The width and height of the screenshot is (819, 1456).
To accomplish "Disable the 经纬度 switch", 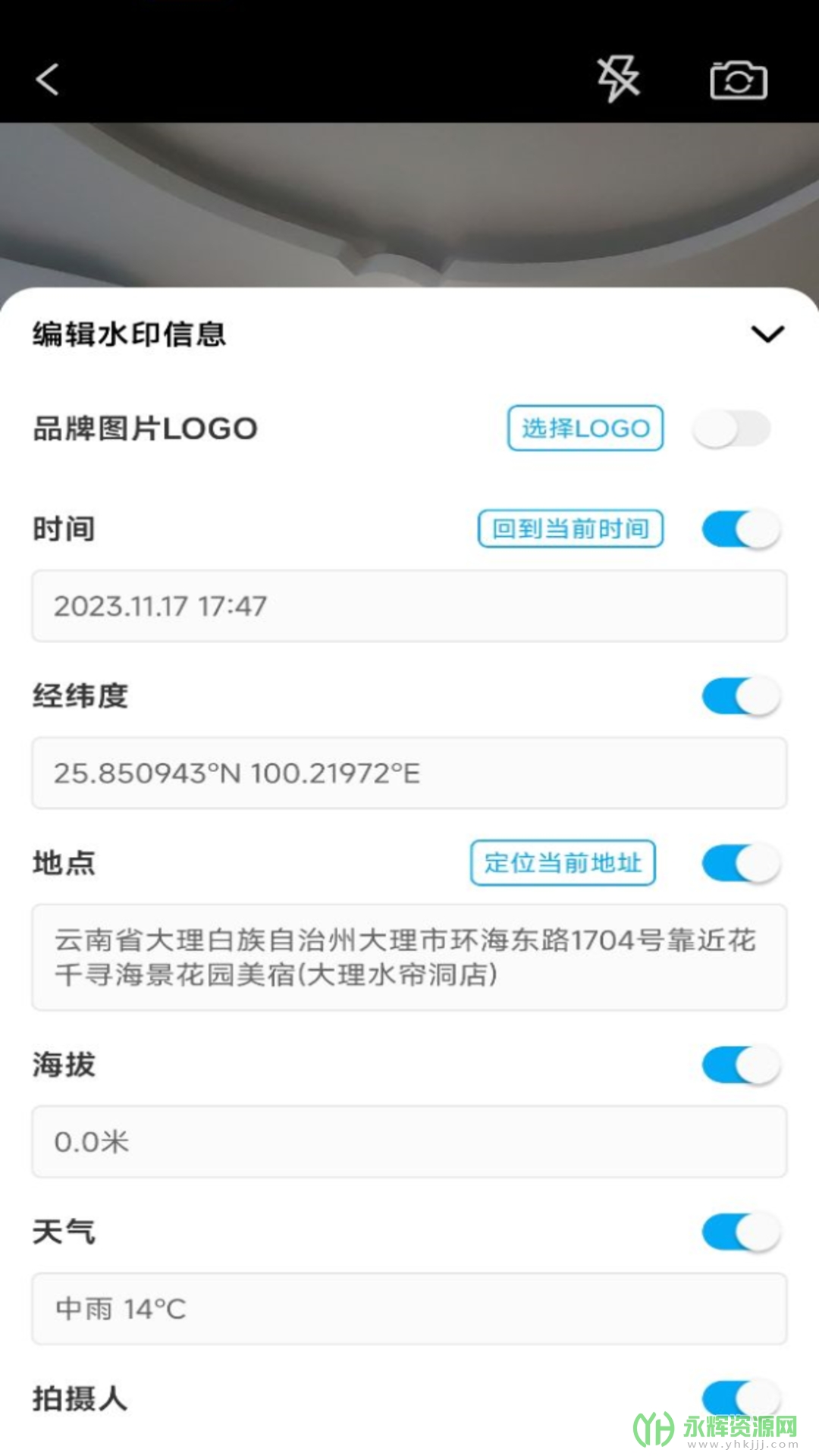I will (740, 696).
